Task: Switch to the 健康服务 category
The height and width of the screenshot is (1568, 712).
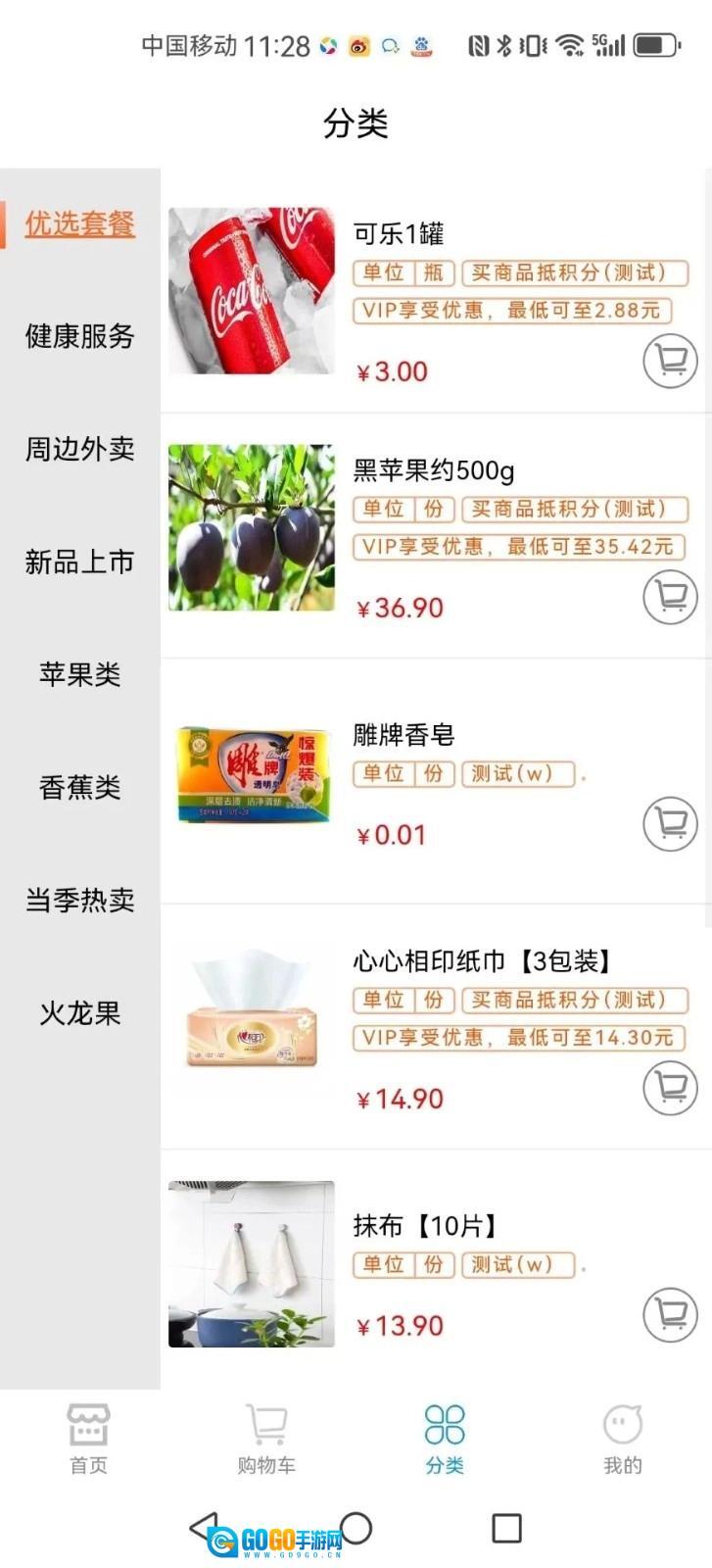Action: (80, 336)
